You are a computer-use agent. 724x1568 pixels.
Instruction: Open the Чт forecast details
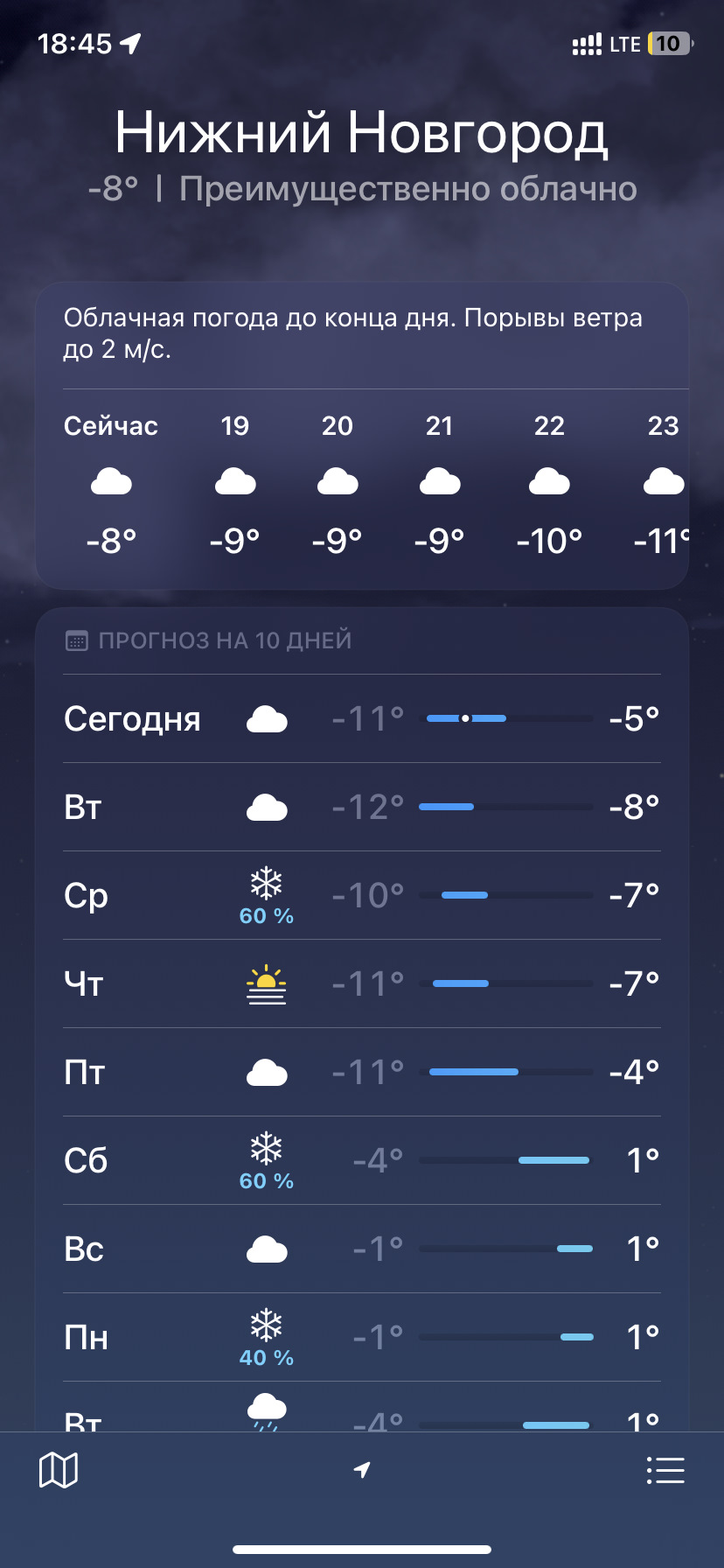point(362,984)
